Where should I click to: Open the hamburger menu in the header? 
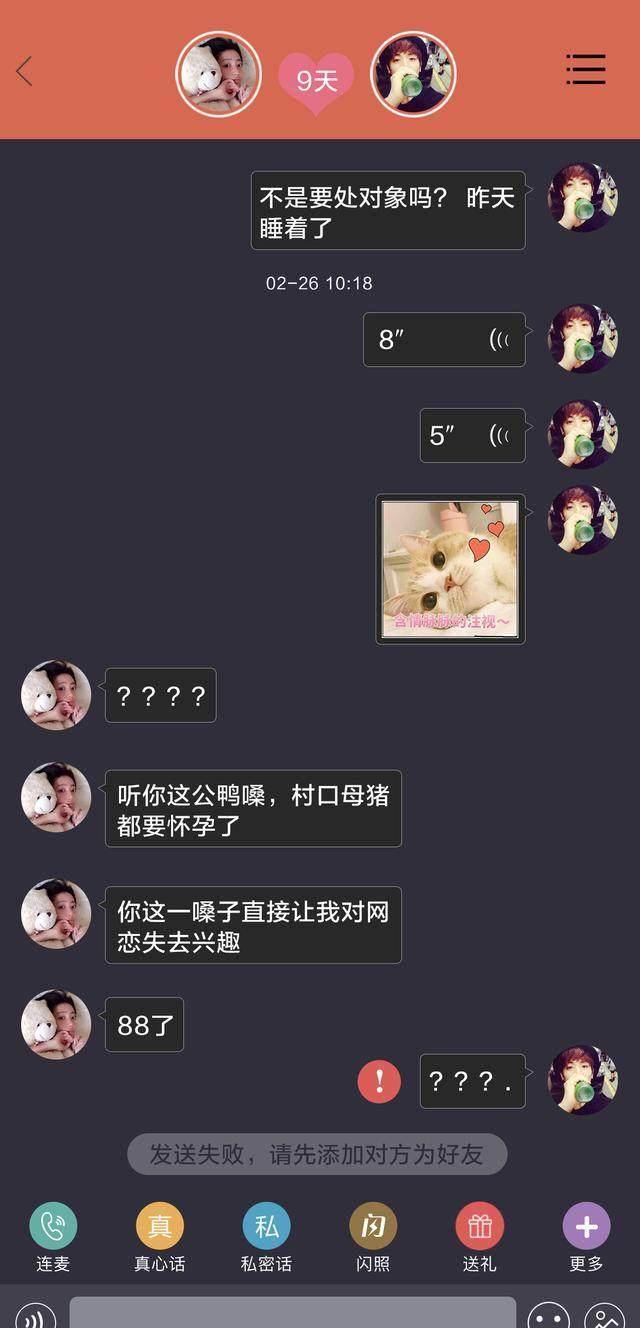point(585,70)
